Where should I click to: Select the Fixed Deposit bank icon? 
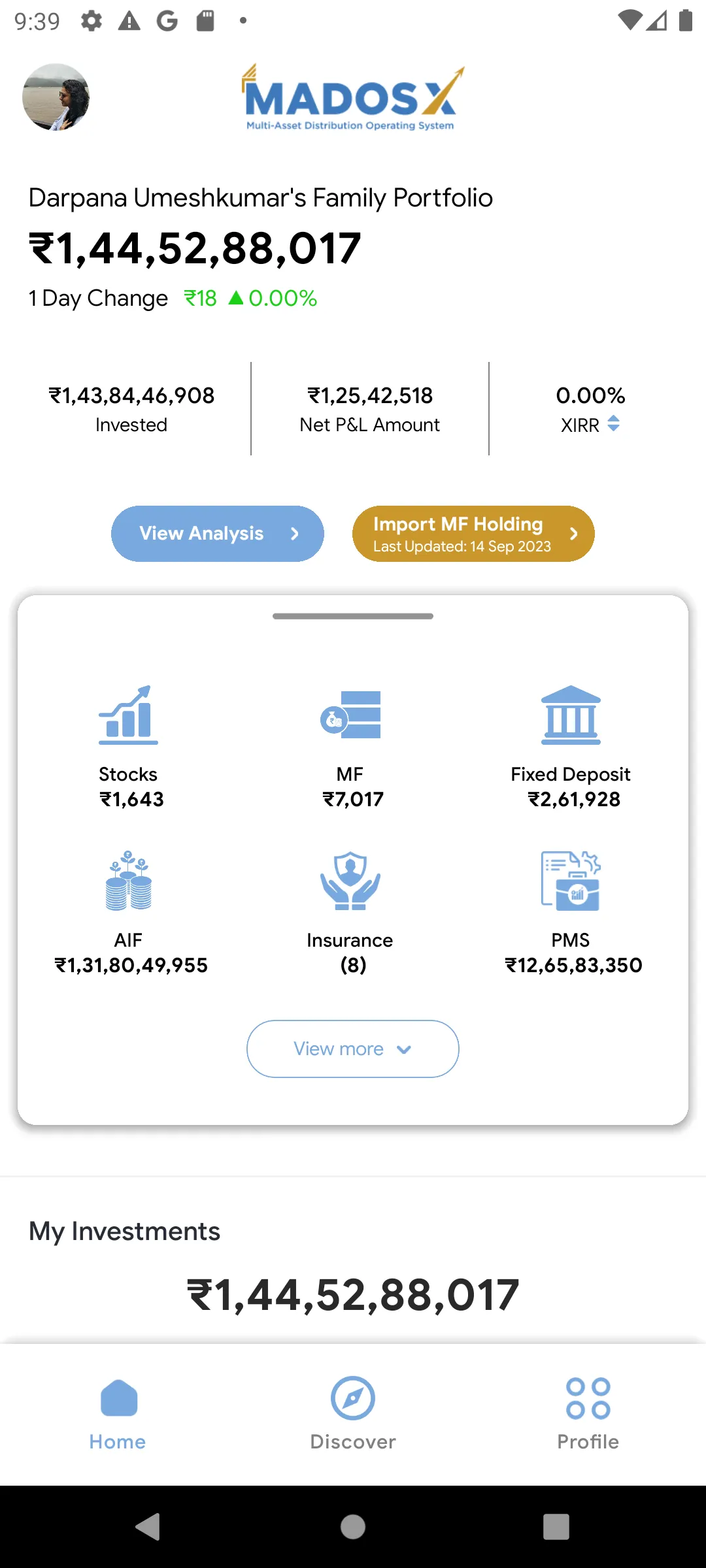(x=571, y=715)
